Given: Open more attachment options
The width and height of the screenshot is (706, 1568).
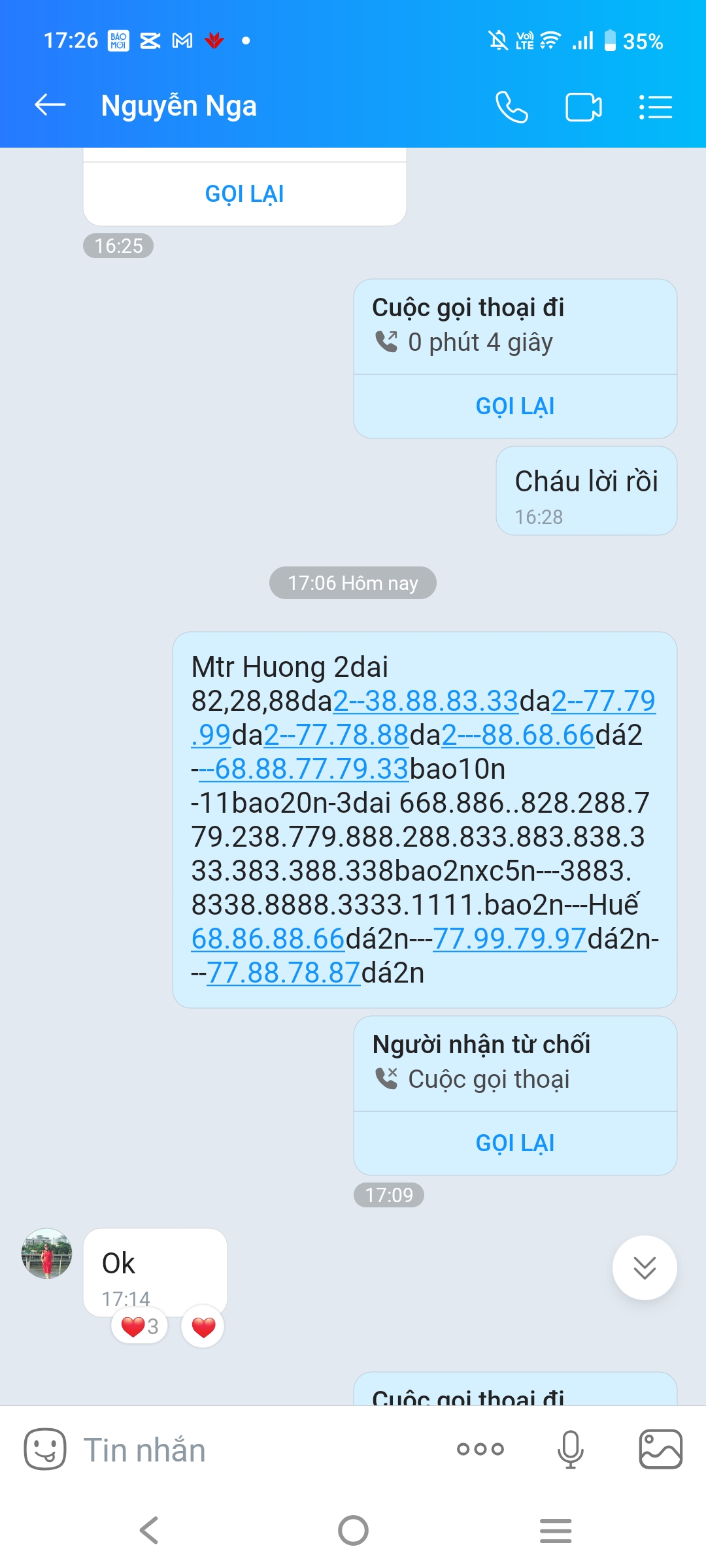Looking at the screenshot, I should coord(480,1449).
